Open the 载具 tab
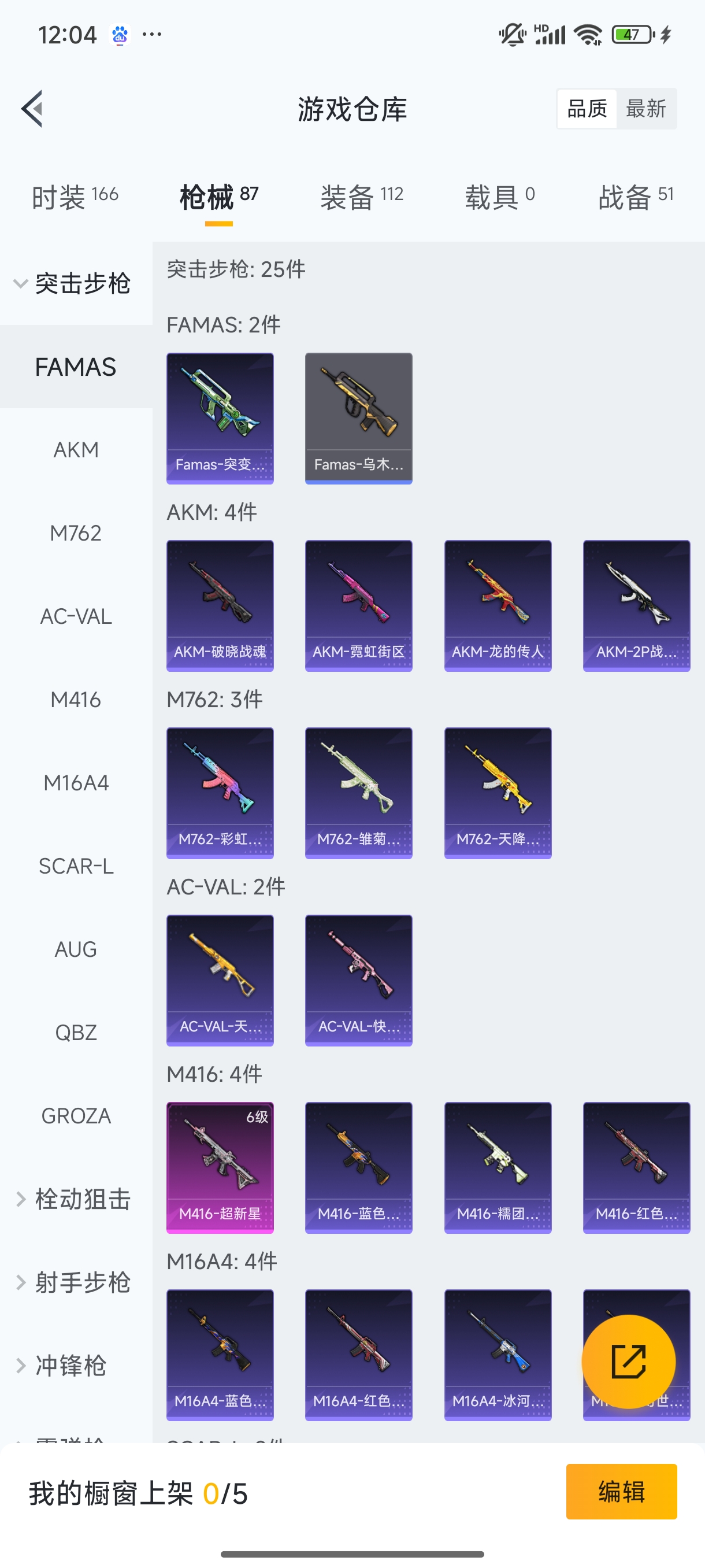705x1568 pixels. click(499, 197)
